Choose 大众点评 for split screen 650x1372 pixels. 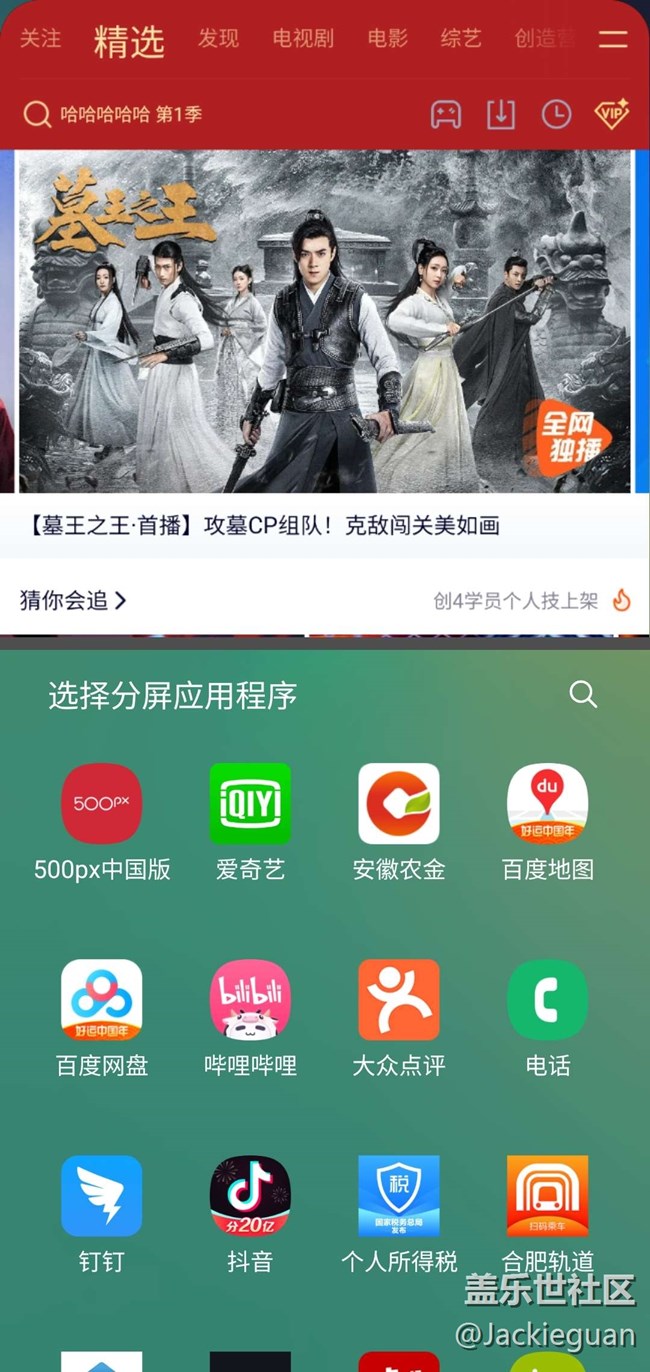click(x=399, y=1000)
